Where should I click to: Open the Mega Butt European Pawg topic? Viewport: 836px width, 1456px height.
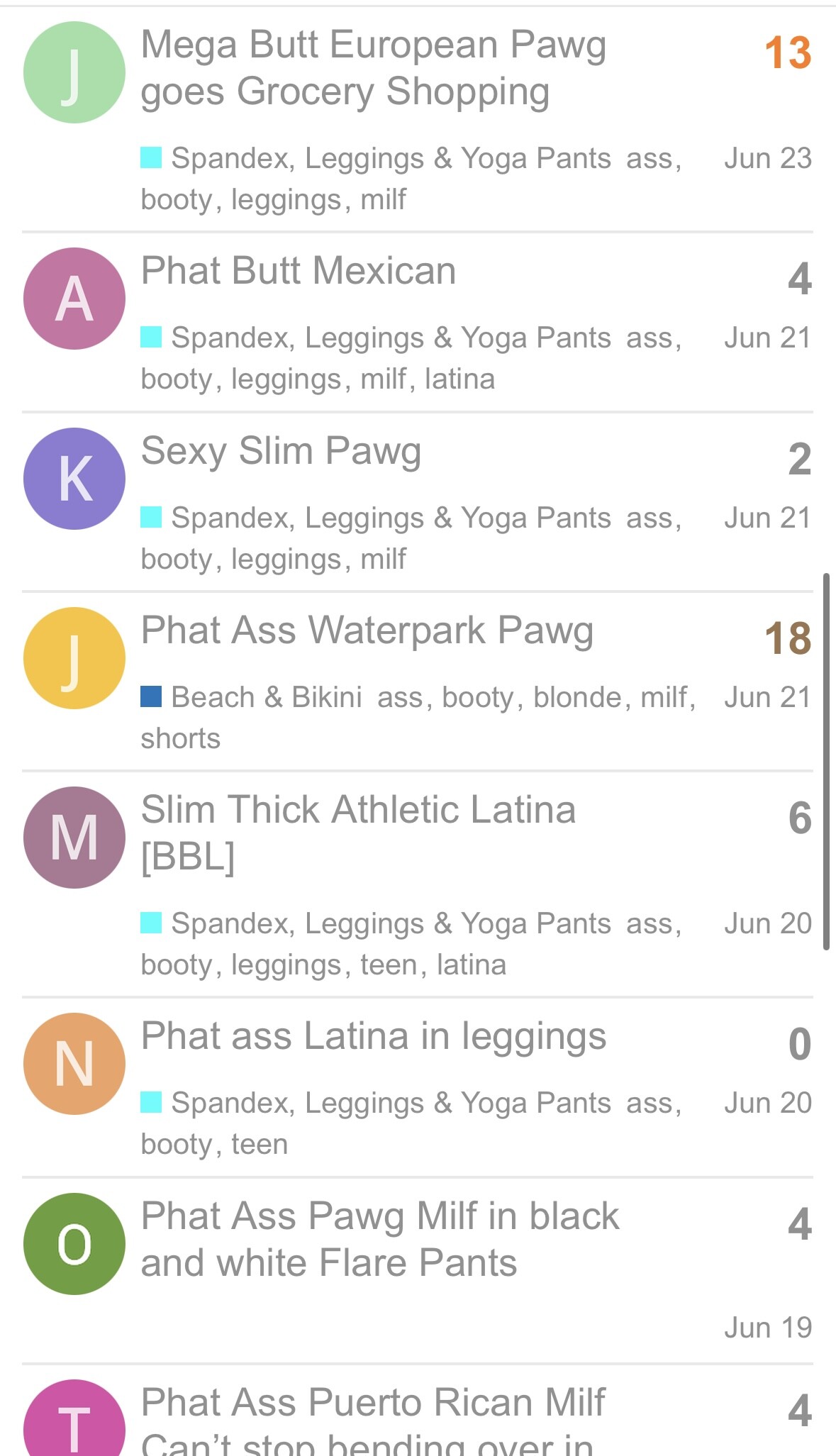373,68
